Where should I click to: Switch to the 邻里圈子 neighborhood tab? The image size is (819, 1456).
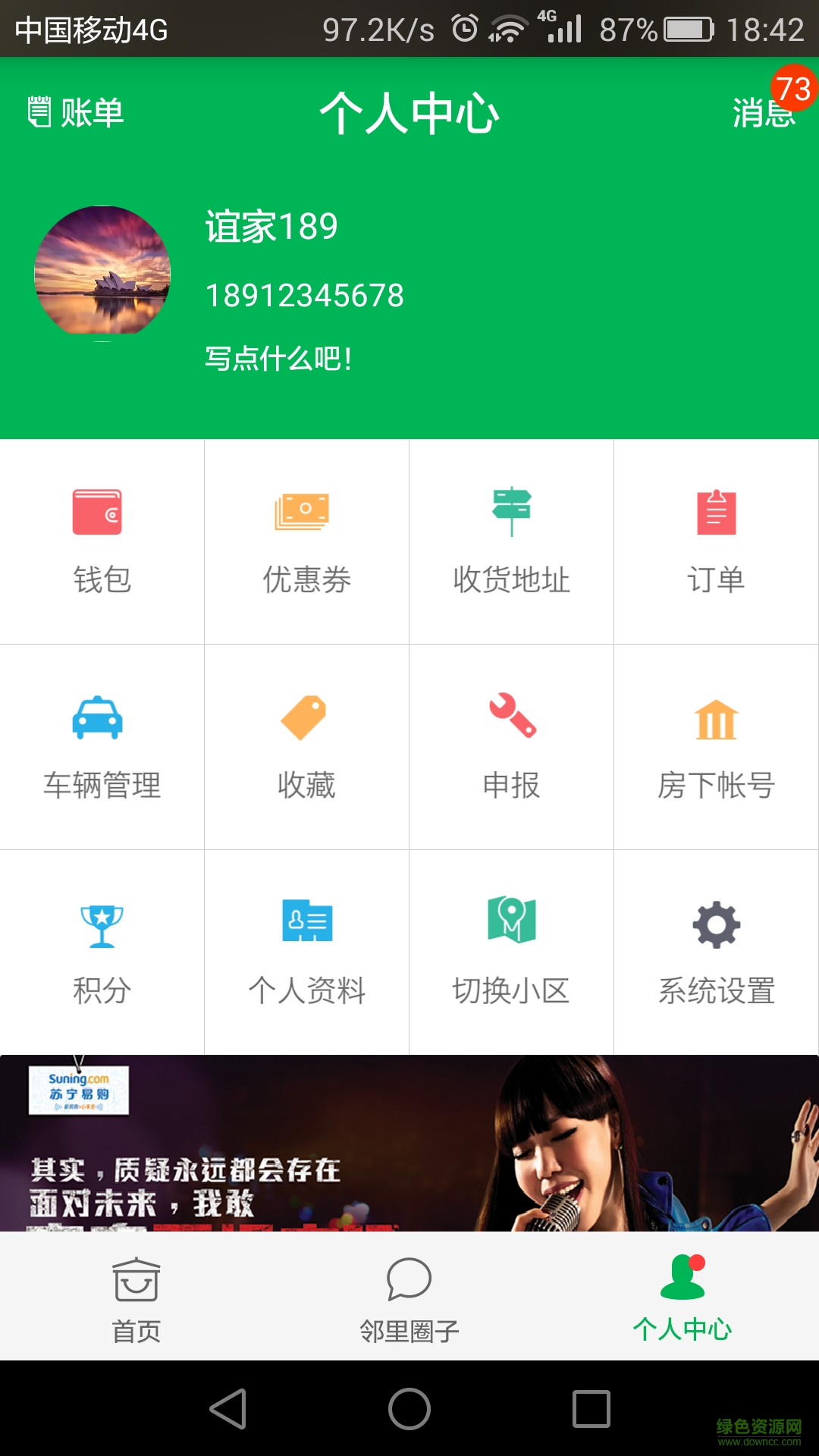pos(409,1294)
